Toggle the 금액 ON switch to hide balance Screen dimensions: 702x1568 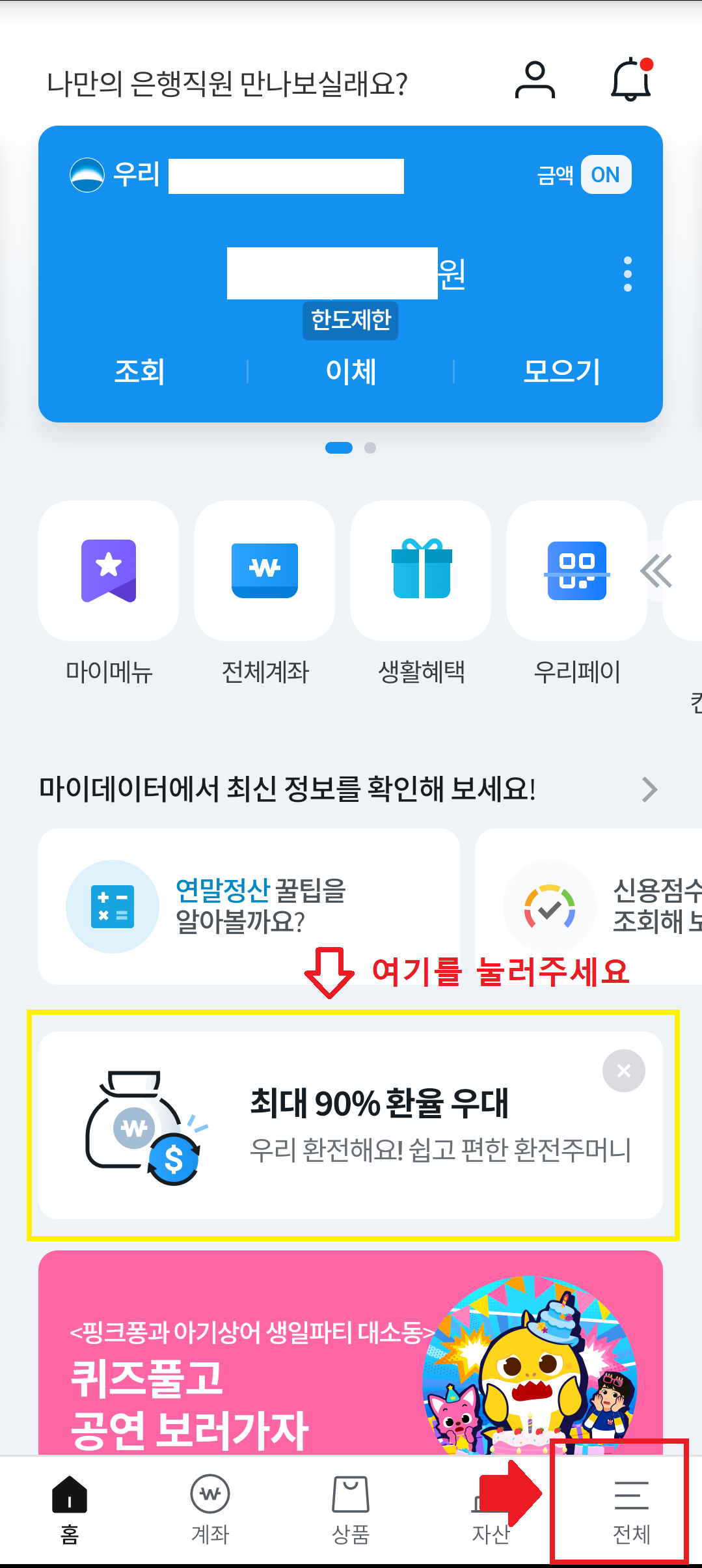click(606, 174)
